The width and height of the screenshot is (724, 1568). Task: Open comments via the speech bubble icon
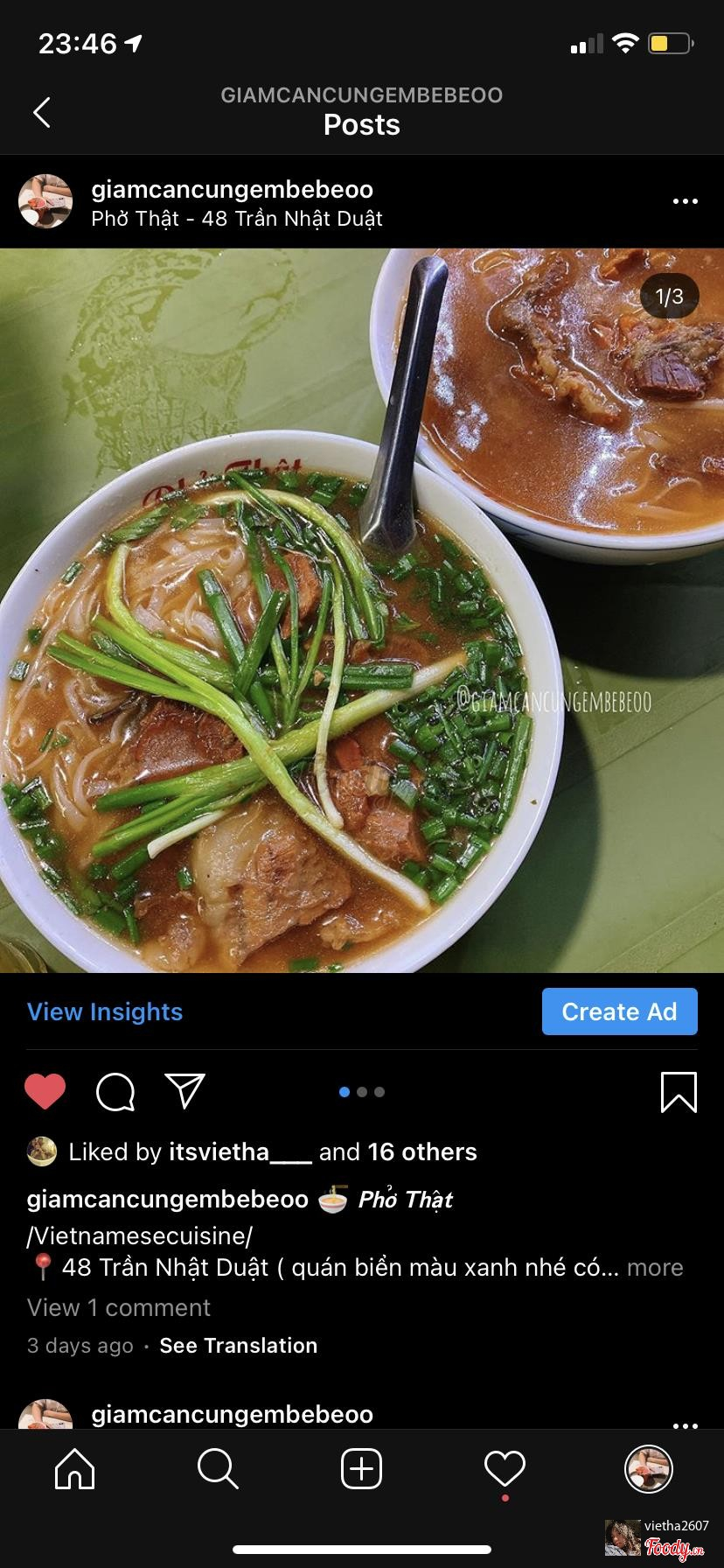pyautogui.click(x=115, y=1092)
